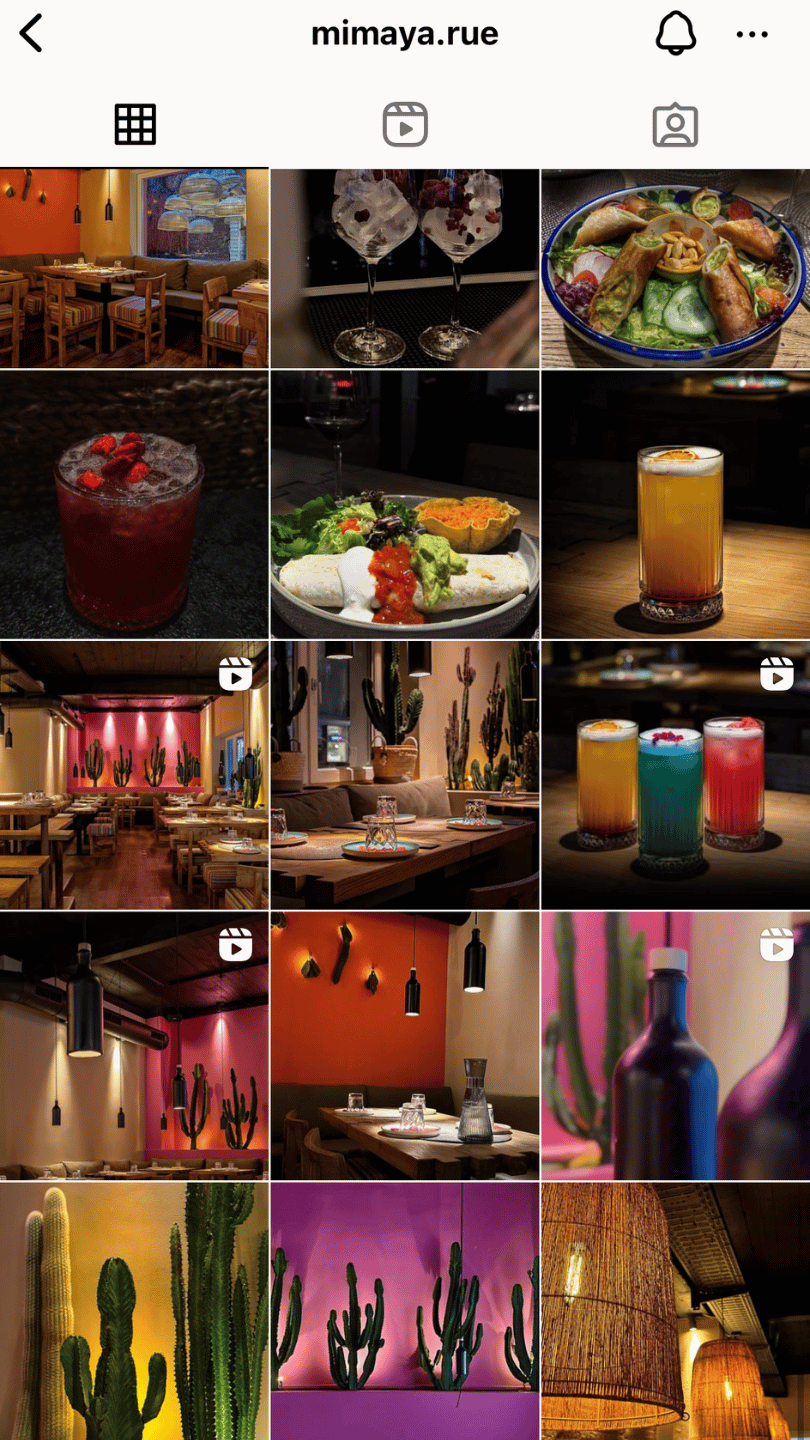Screen dimensions: 810x1440
Task: Open the spring rolls salad bowl post
Action: pyautogui.click(x=676, y=268)
